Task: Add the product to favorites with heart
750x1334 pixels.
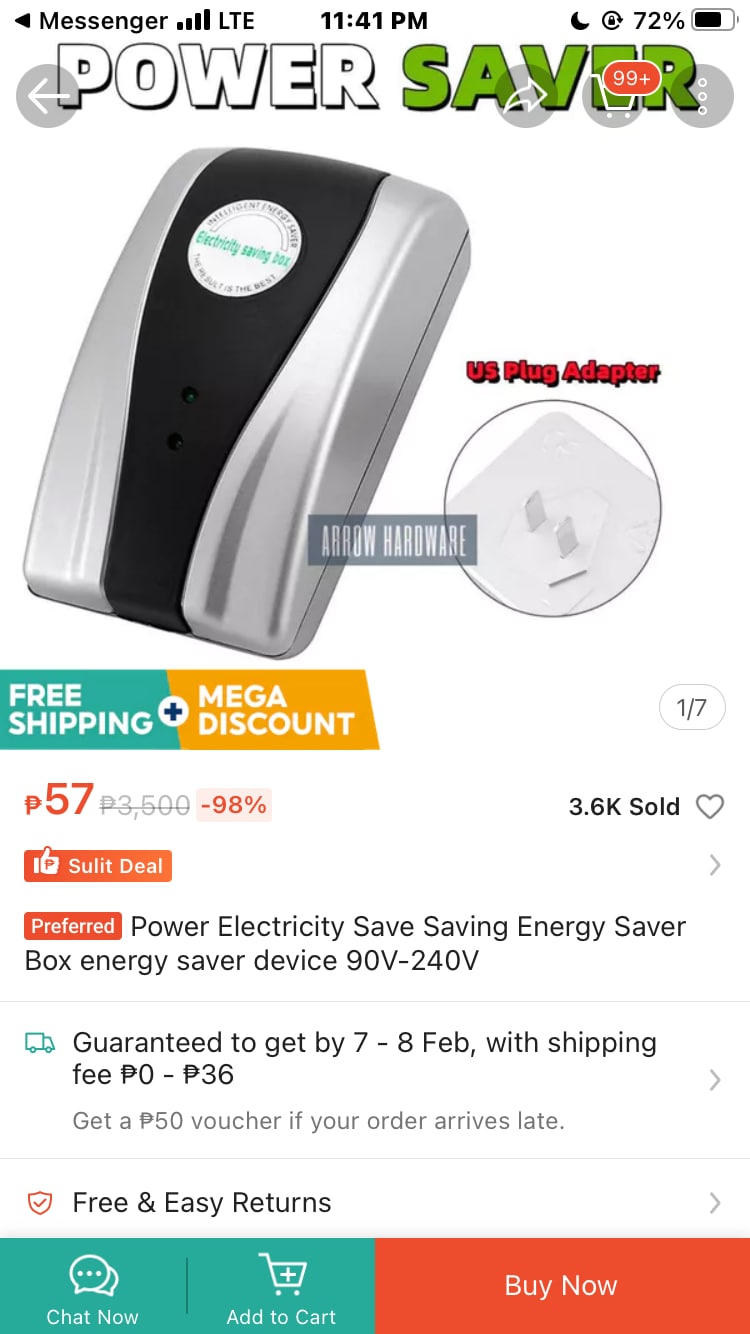Action: (x=709, y=806)
